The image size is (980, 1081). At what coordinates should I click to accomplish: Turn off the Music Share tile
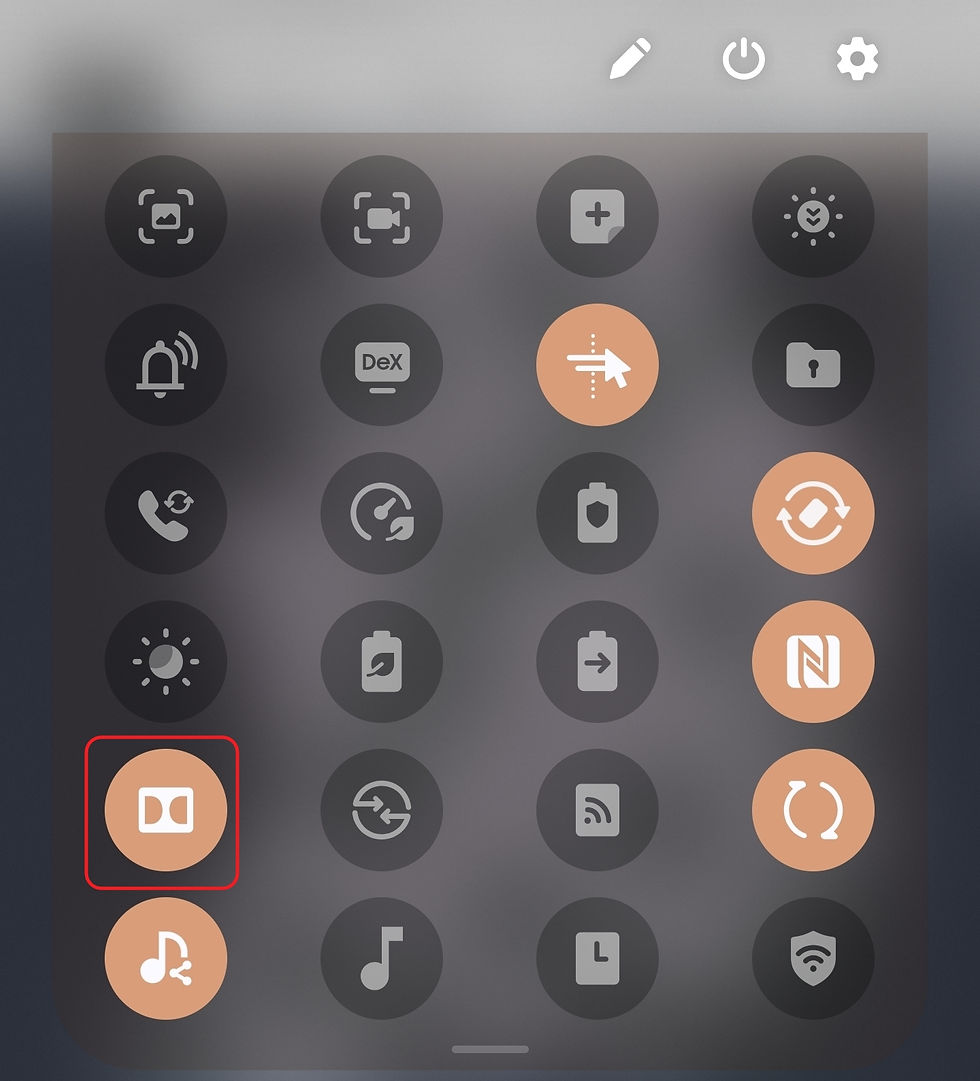coord(166,958)
